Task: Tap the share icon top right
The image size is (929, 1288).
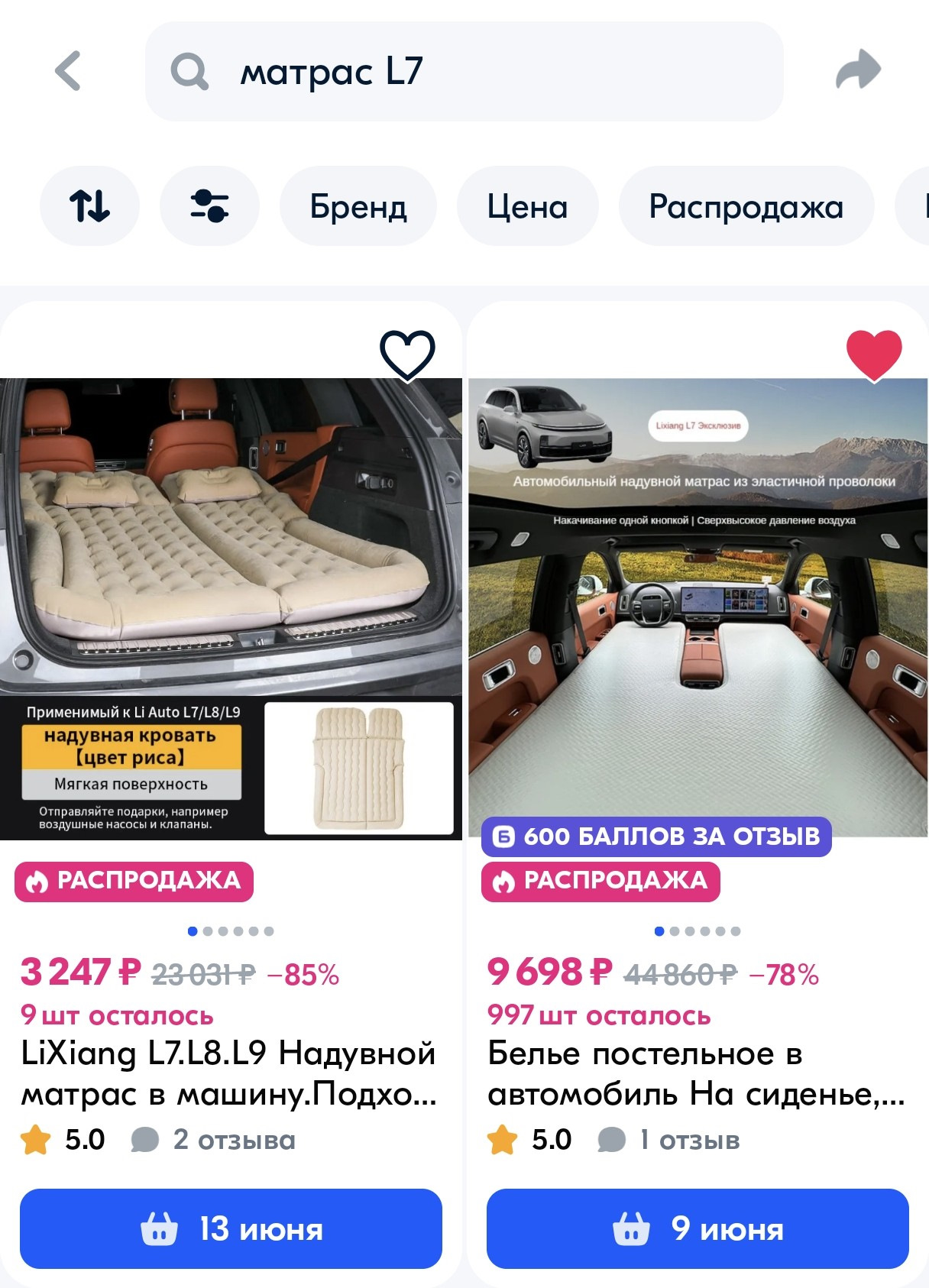Action: pyautogui.click(x=859, y=70)
